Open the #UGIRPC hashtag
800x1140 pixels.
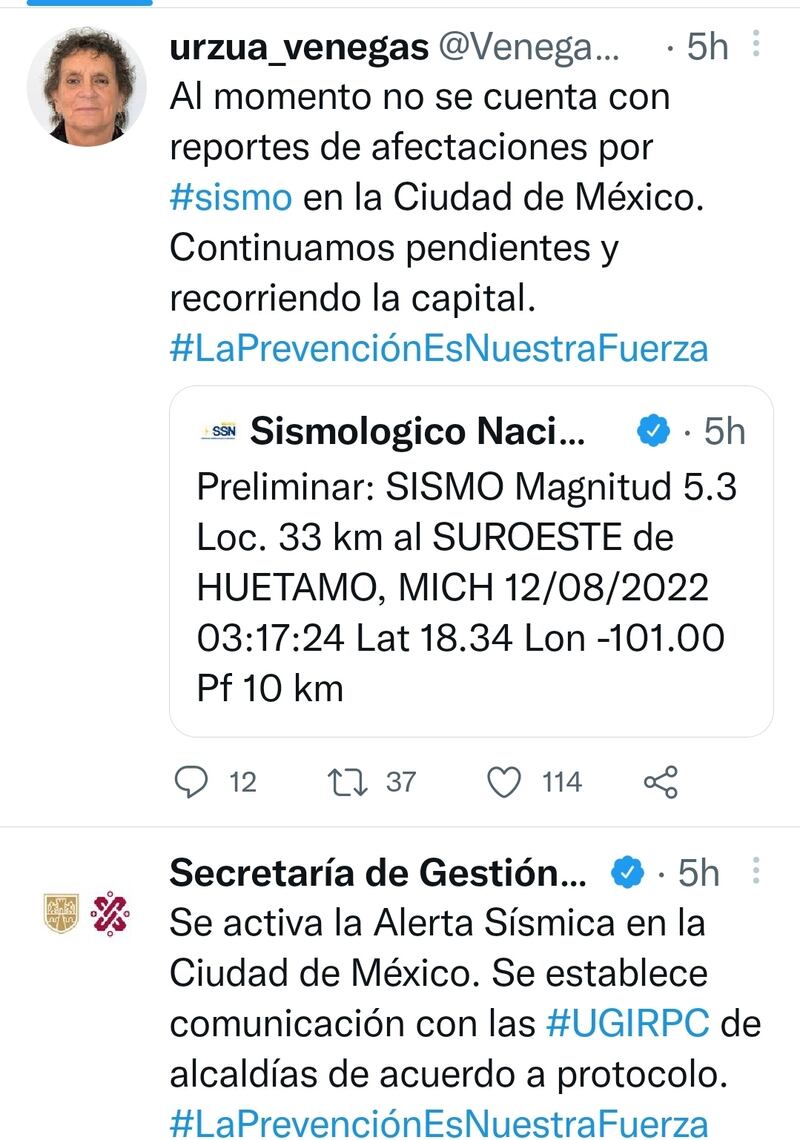[629, 1022]
